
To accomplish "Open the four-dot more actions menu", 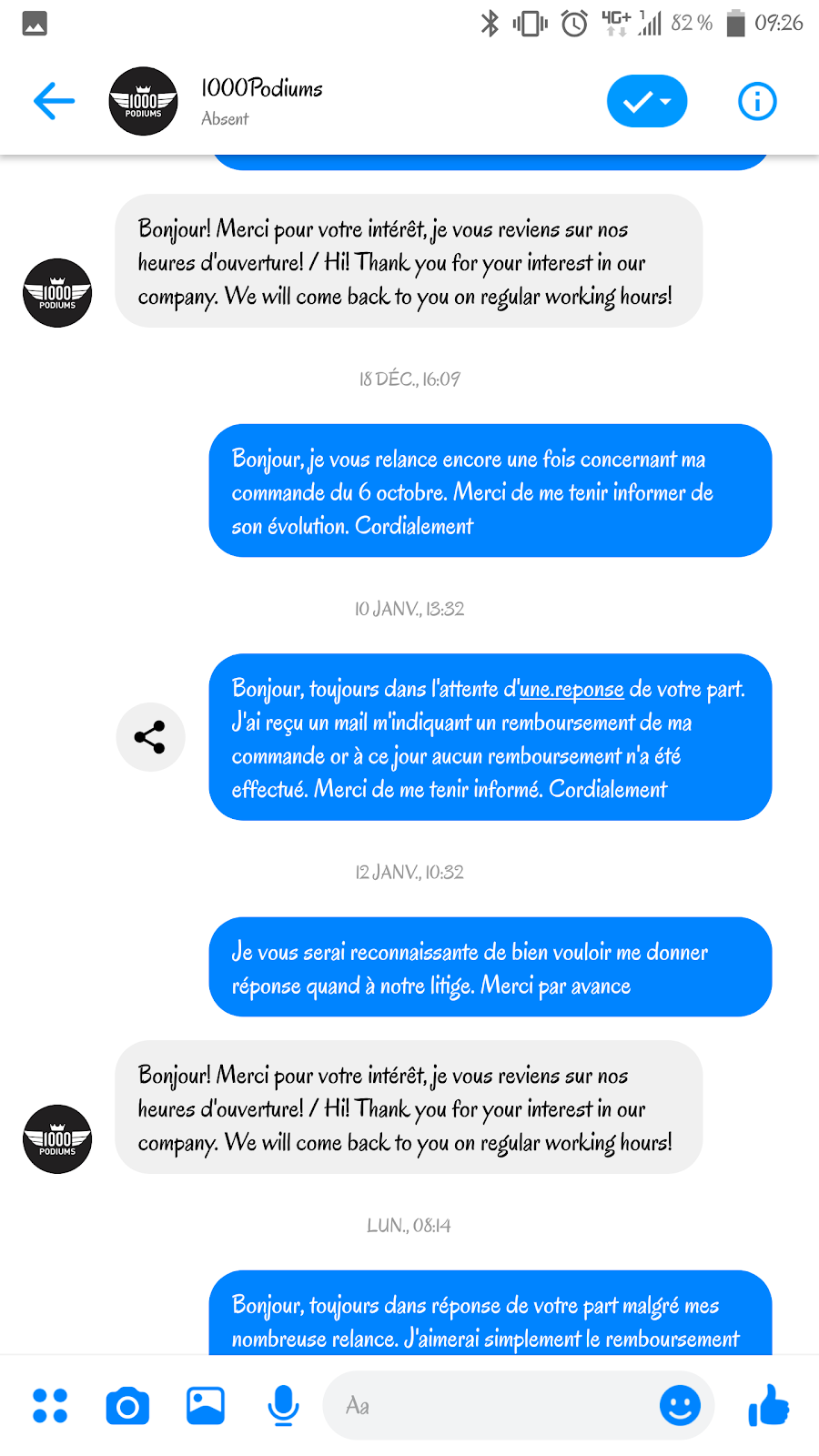I will [x=50, y=1406].
